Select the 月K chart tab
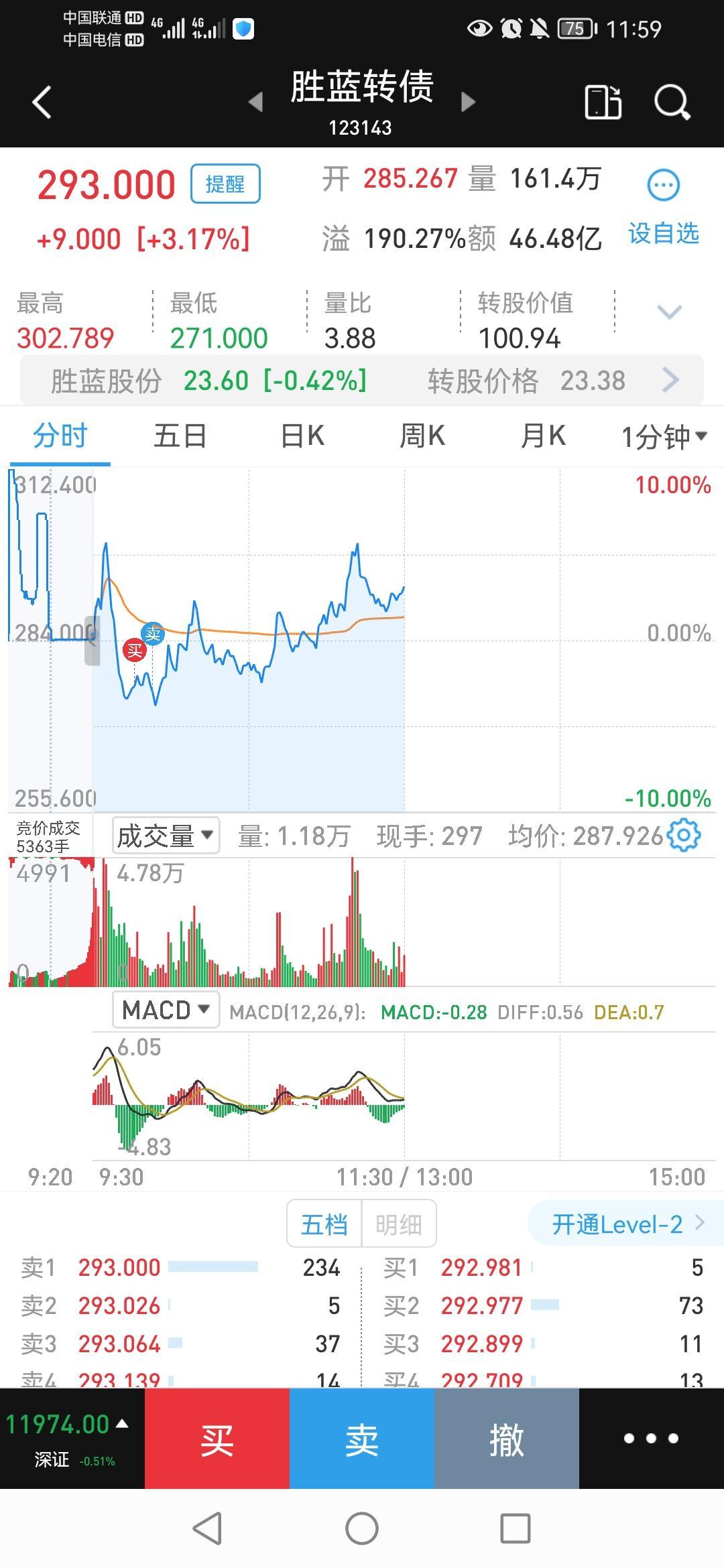Image resolution: width=724 pixels, height=1568 pixels. tap(543, 436)
